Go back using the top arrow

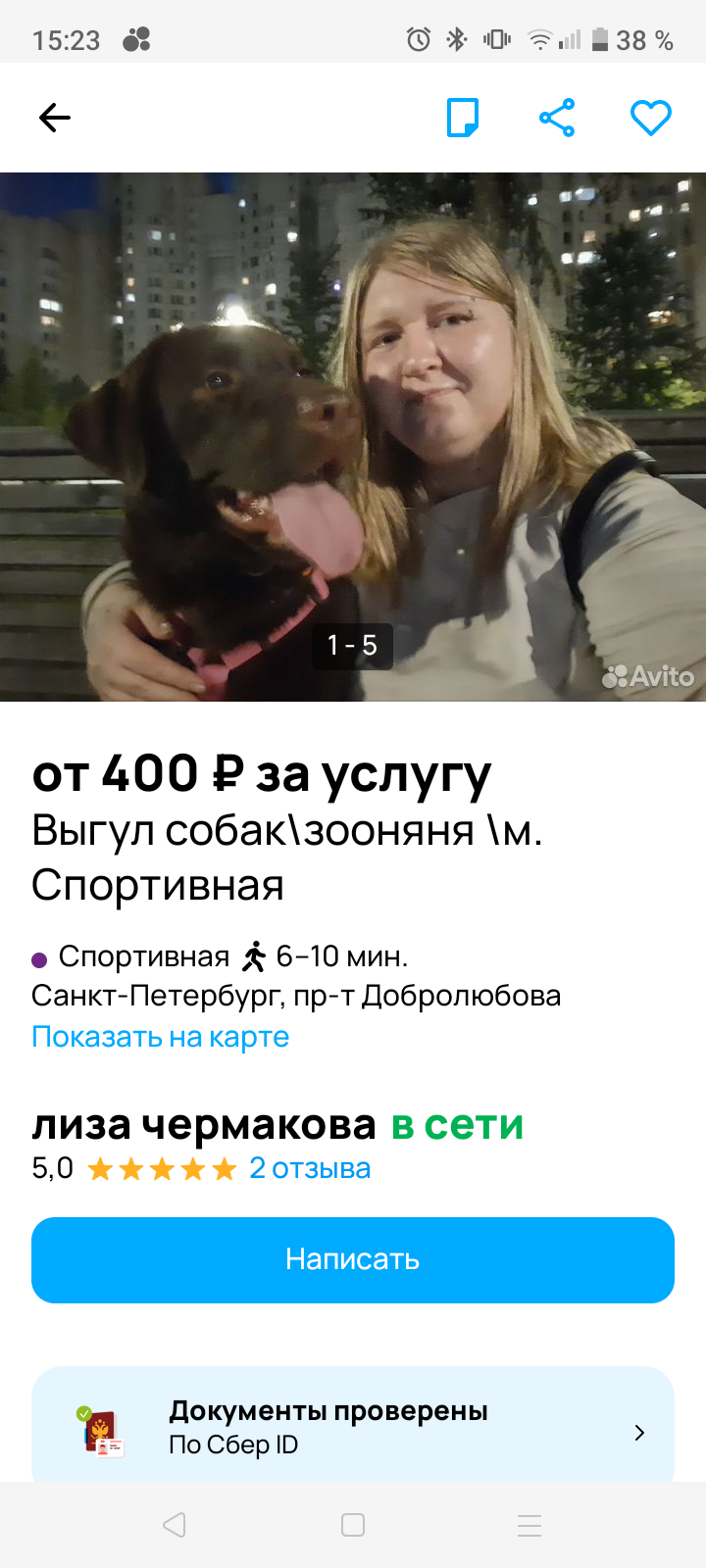[x=55, y=119]
